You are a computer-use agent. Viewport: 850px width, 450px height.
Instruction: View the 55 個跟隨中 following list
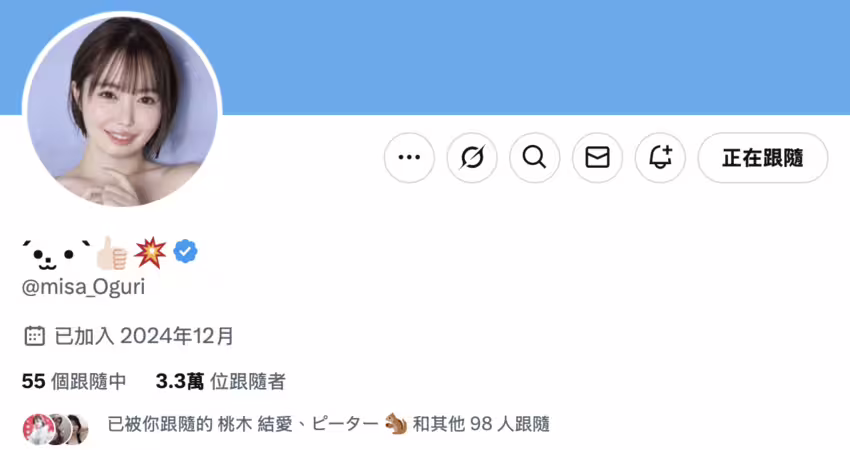pyautogui.click(x=74, y=381)
